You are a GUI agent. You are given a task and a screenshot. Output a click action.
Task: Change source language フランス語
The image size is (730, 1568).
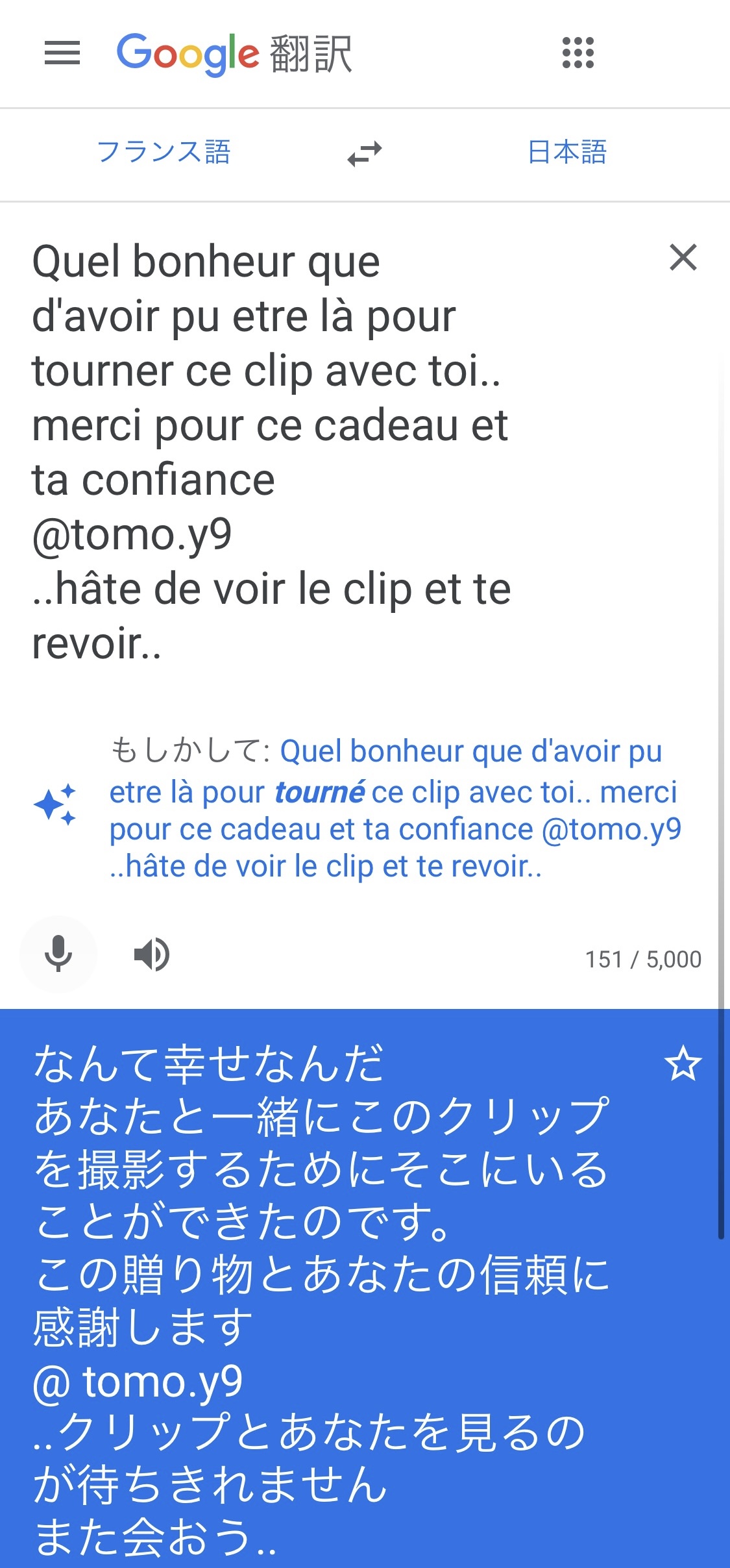coord(164,153)
